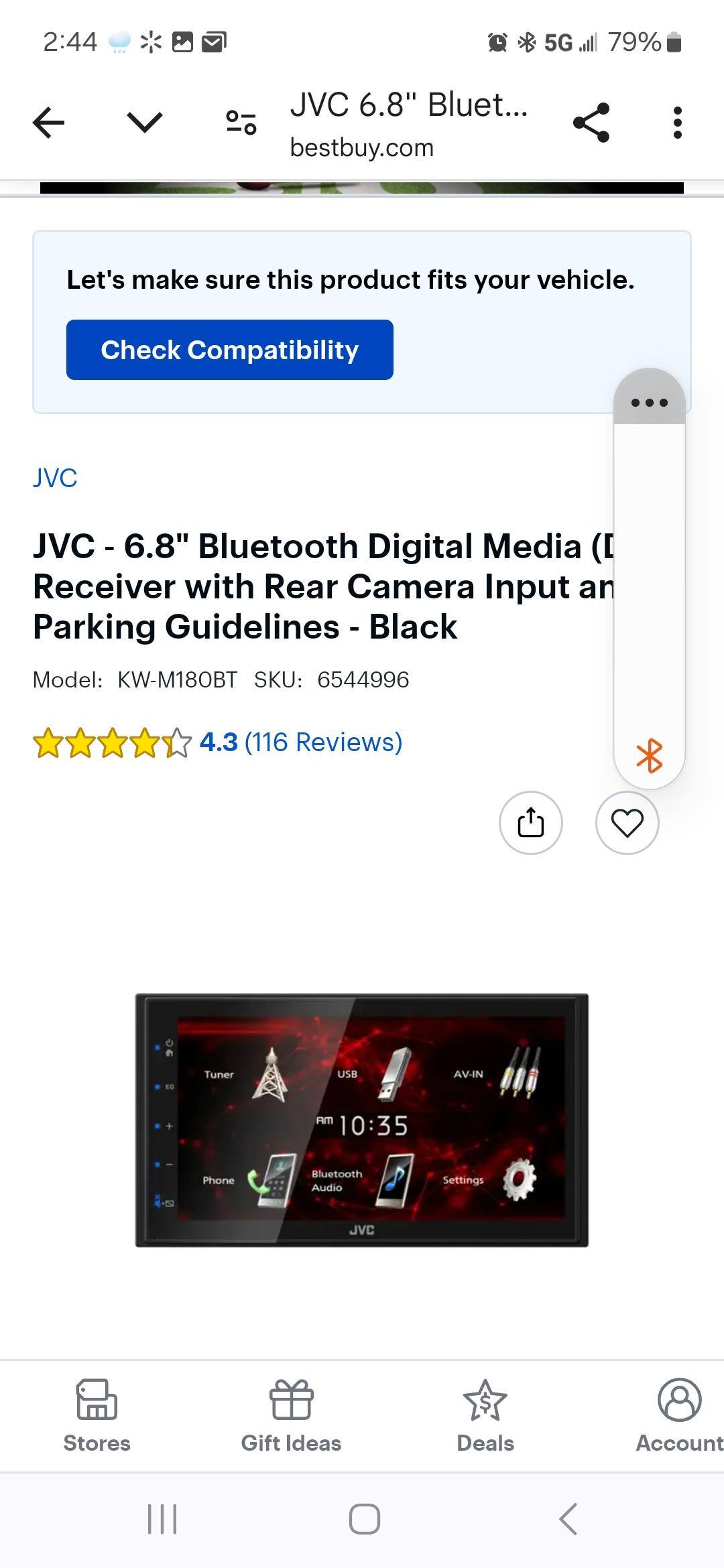Go to the home screen via system navigation
Image resolution: width=724 pixels, height=1568 pixels.
364,1518
